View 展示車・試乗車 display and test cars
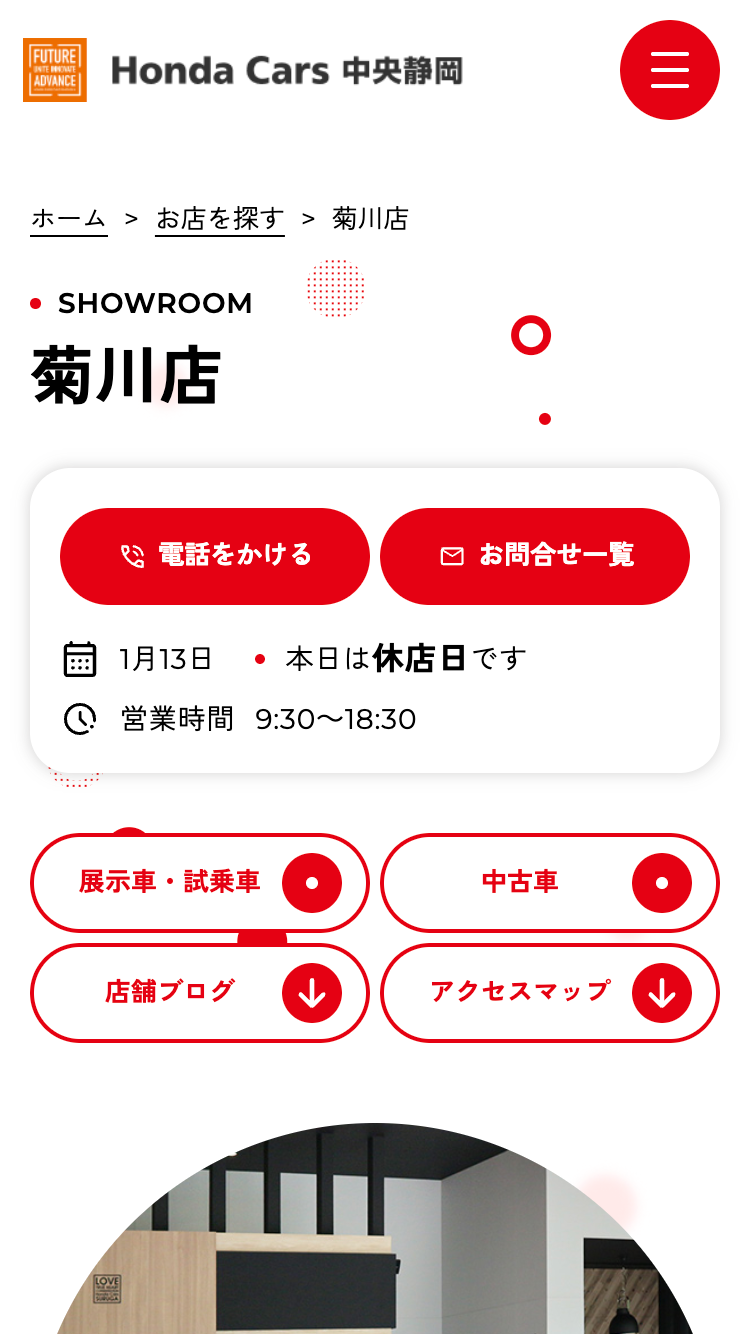Image resolution: width=750 pixels, height=1334 pixels. [200, 882]
